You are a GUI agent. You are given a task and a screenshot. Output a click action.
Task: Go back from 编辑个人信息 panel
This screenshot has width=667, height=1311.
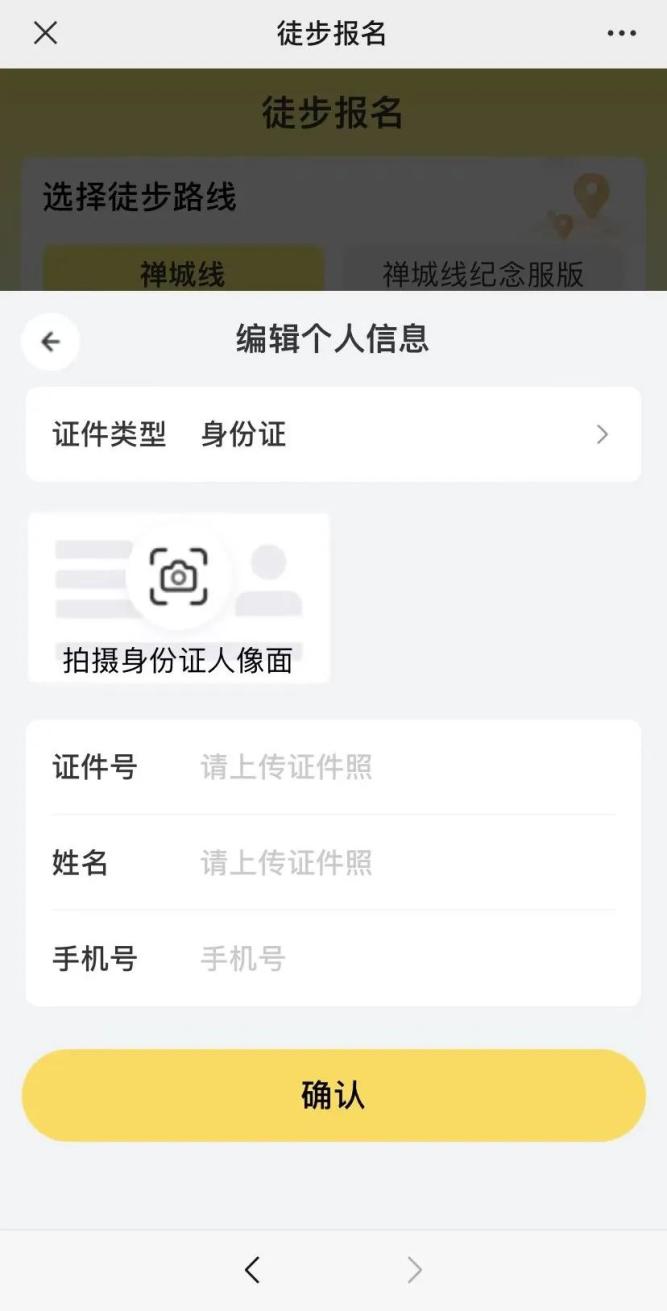[50, 342]
